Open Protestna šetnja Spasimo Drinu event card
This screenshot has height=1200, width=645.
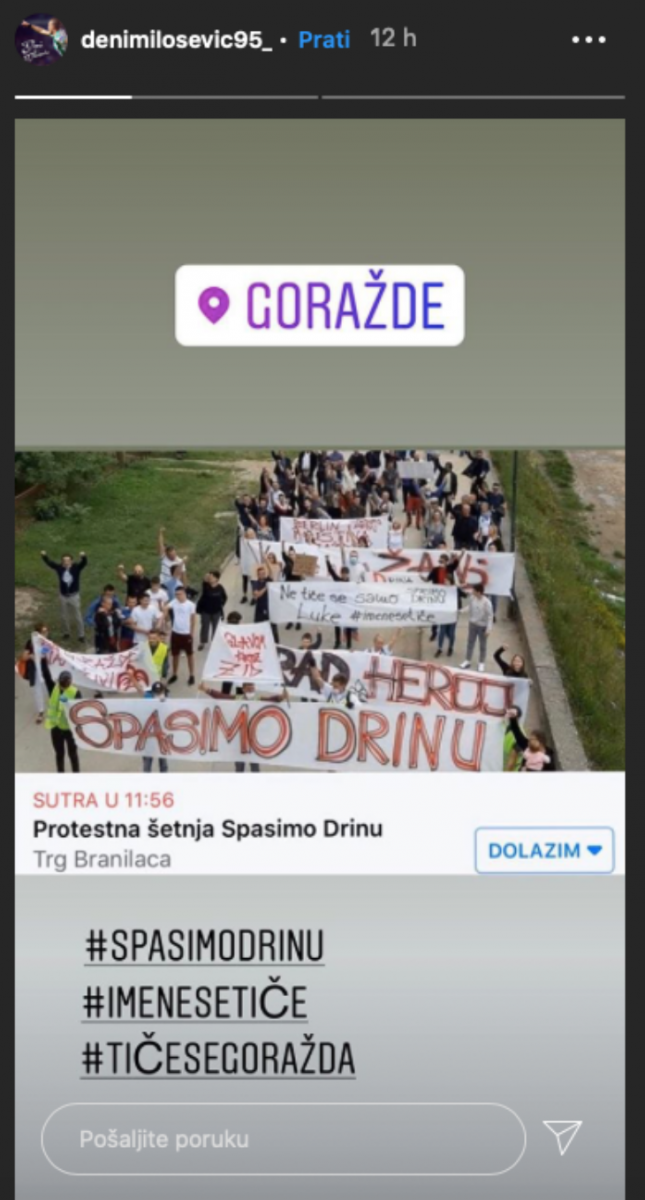point(208,829)
